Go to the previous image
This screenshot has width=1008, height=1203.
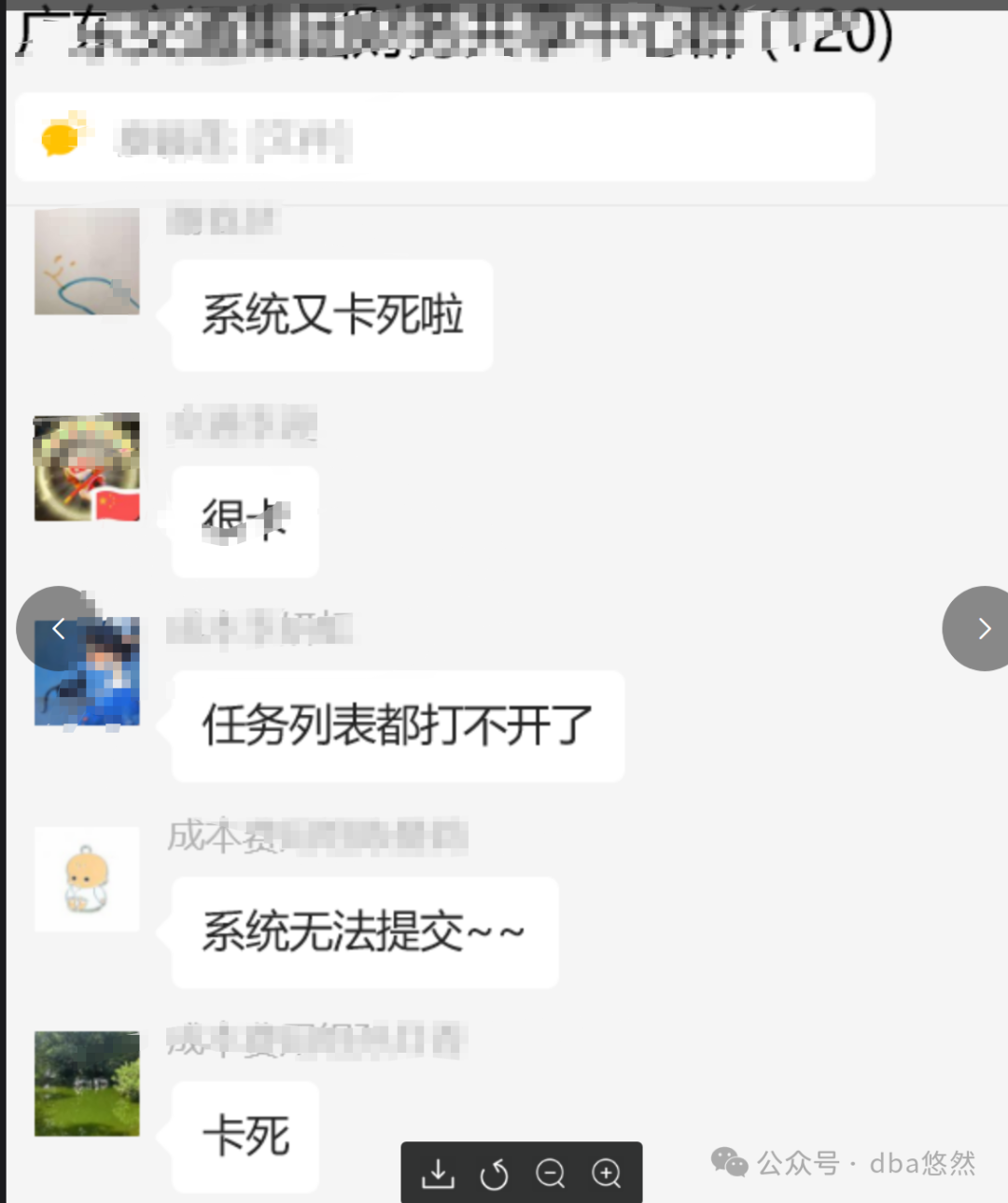tap(58, 628)
